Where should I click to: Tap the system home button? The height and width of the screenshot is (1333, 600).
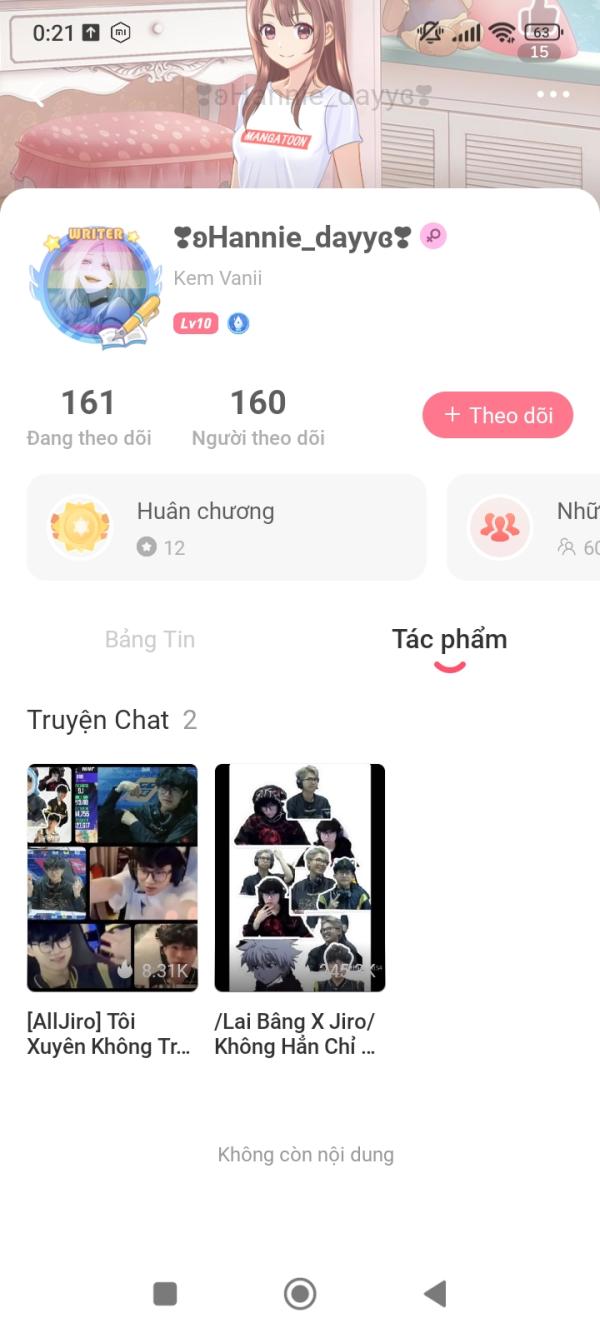click(x=300, y=1293)
